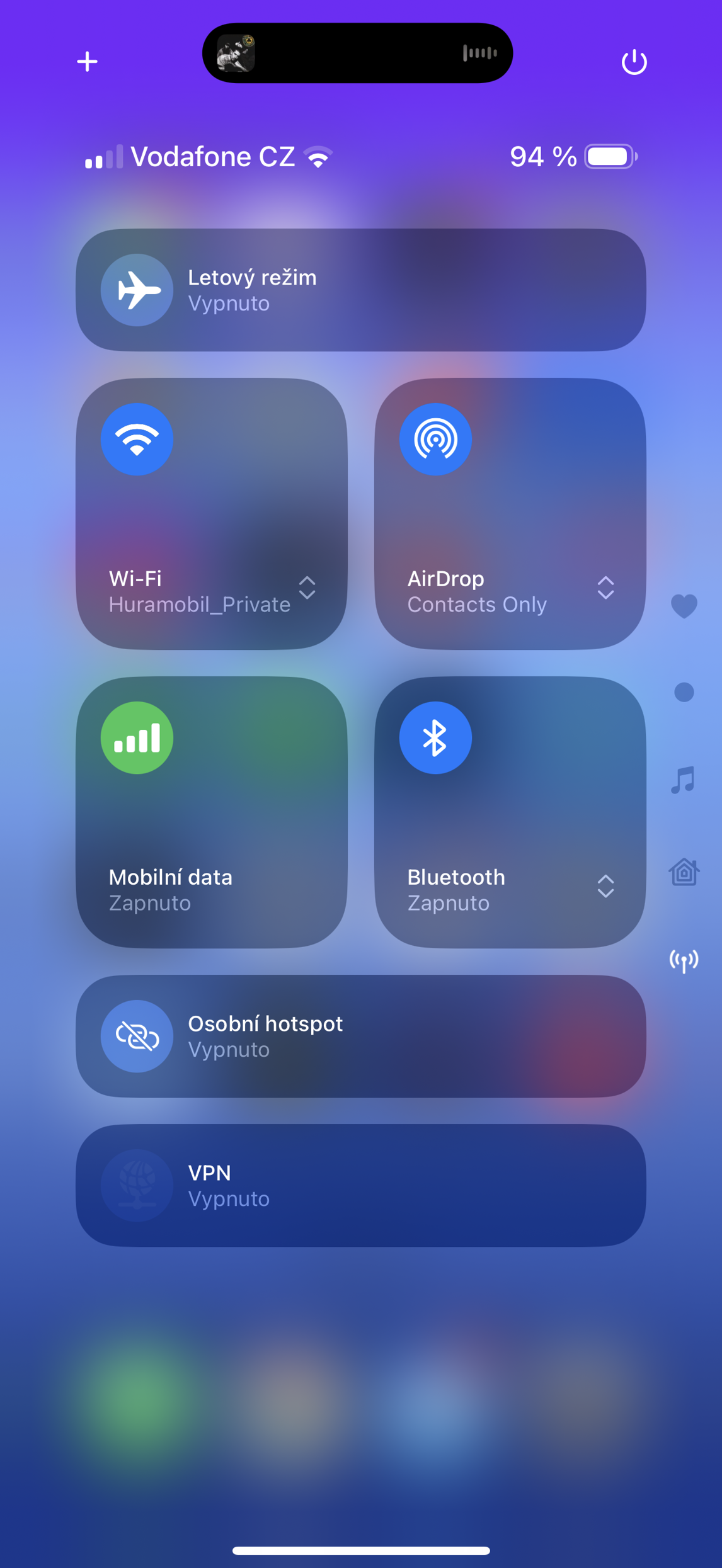
Task: Switch on the VPN connection
Action: click(x=137, y=1186)
